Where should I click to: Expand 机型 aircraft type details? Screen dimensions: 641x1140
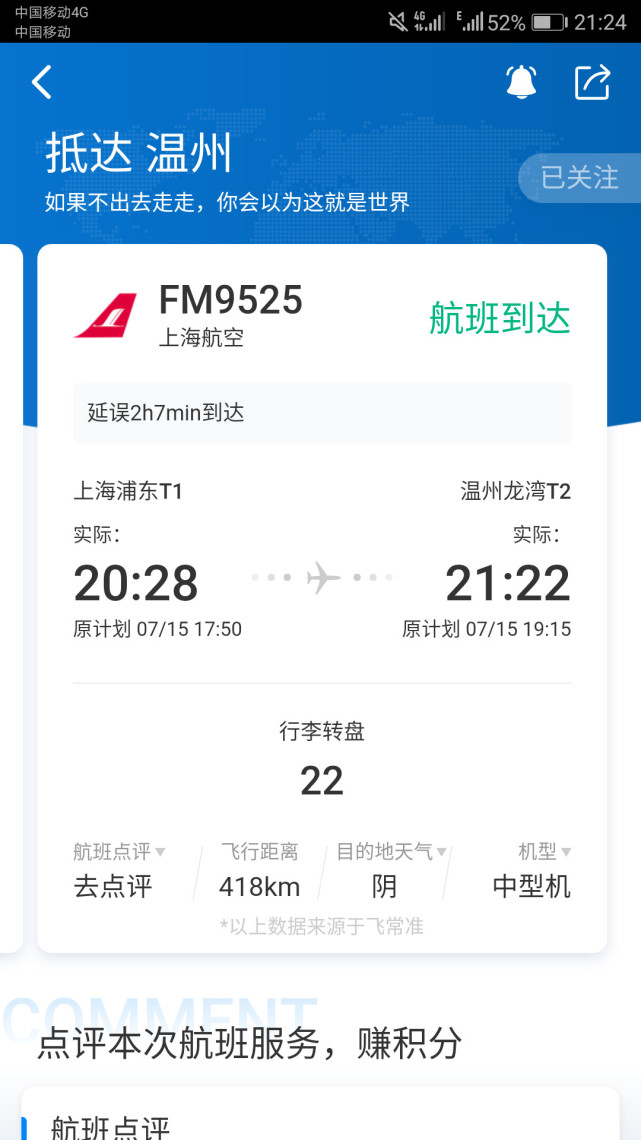(x=544, y=851)
